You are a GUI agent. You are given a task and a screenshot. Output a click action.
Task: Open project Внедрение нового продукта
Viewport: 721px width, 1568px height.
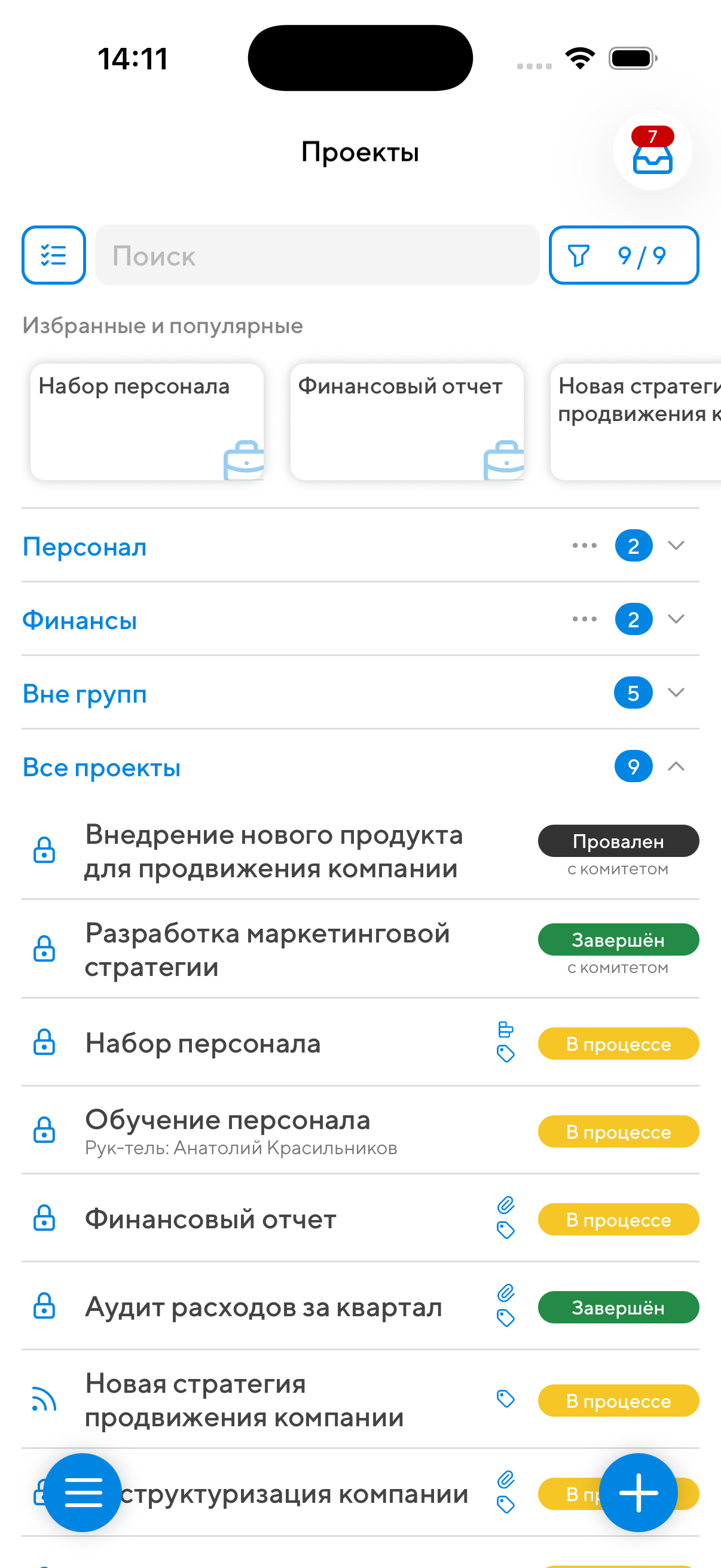pyautogui.click(x=274, y=851)
